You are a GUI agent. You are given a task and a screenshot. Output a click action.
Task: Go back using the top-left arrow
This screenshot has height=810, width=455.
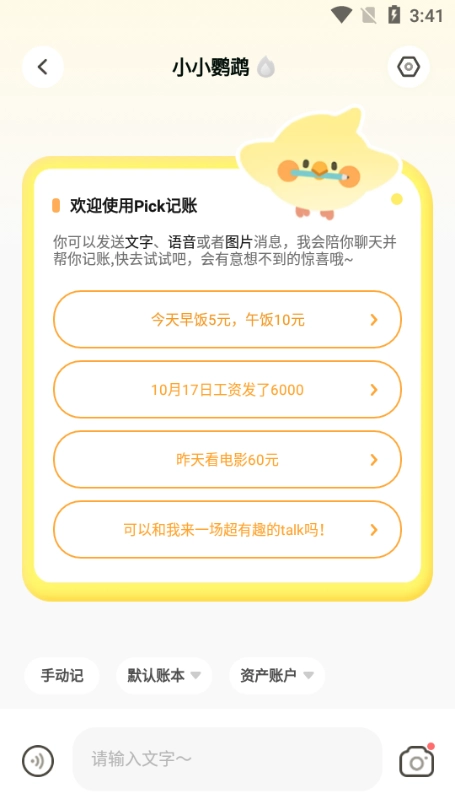pyautogui.click(x=43, y=67)
